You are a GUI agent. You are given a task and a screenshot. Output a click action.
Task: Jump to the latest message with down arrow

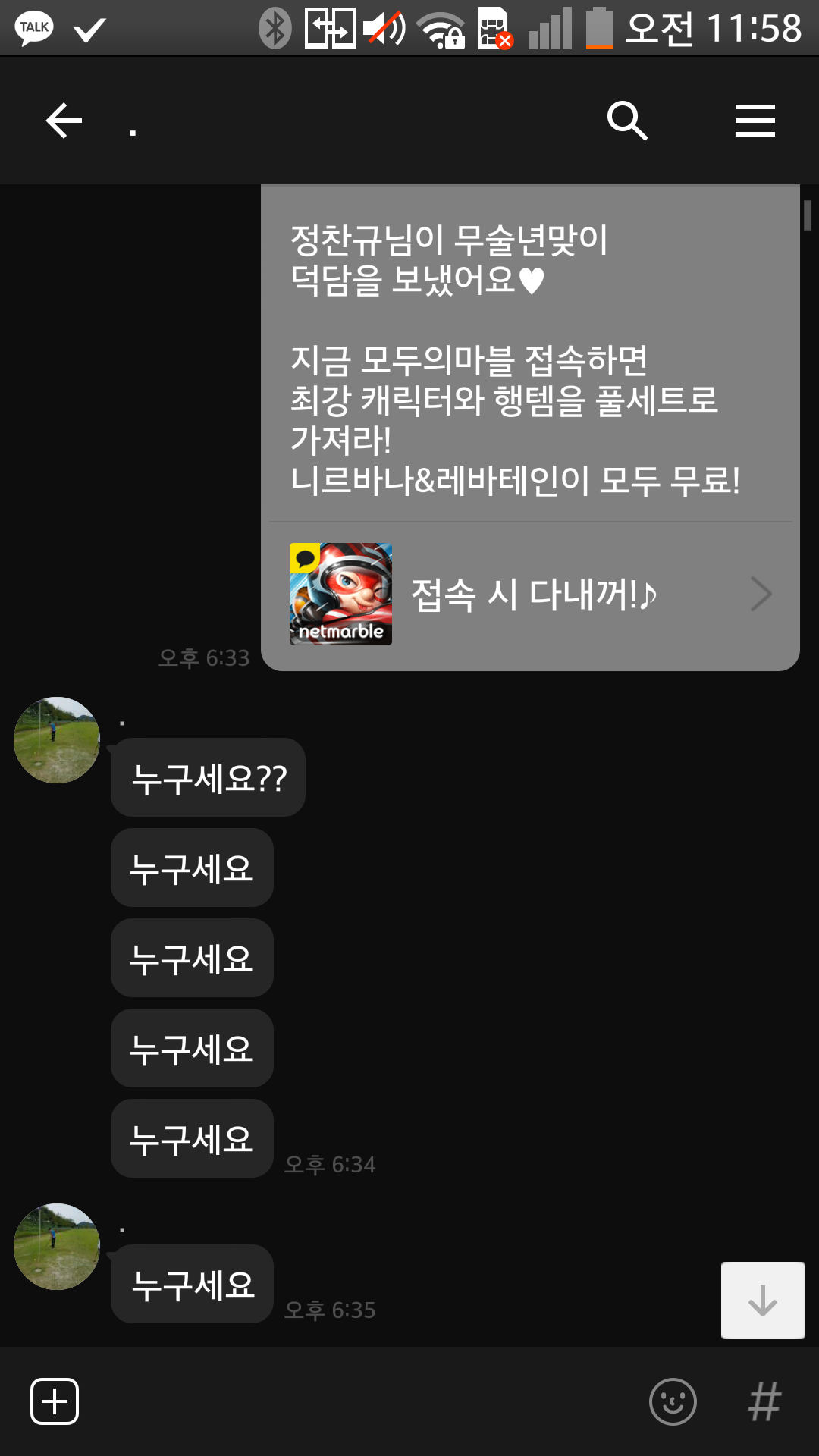coord(762,1301)
